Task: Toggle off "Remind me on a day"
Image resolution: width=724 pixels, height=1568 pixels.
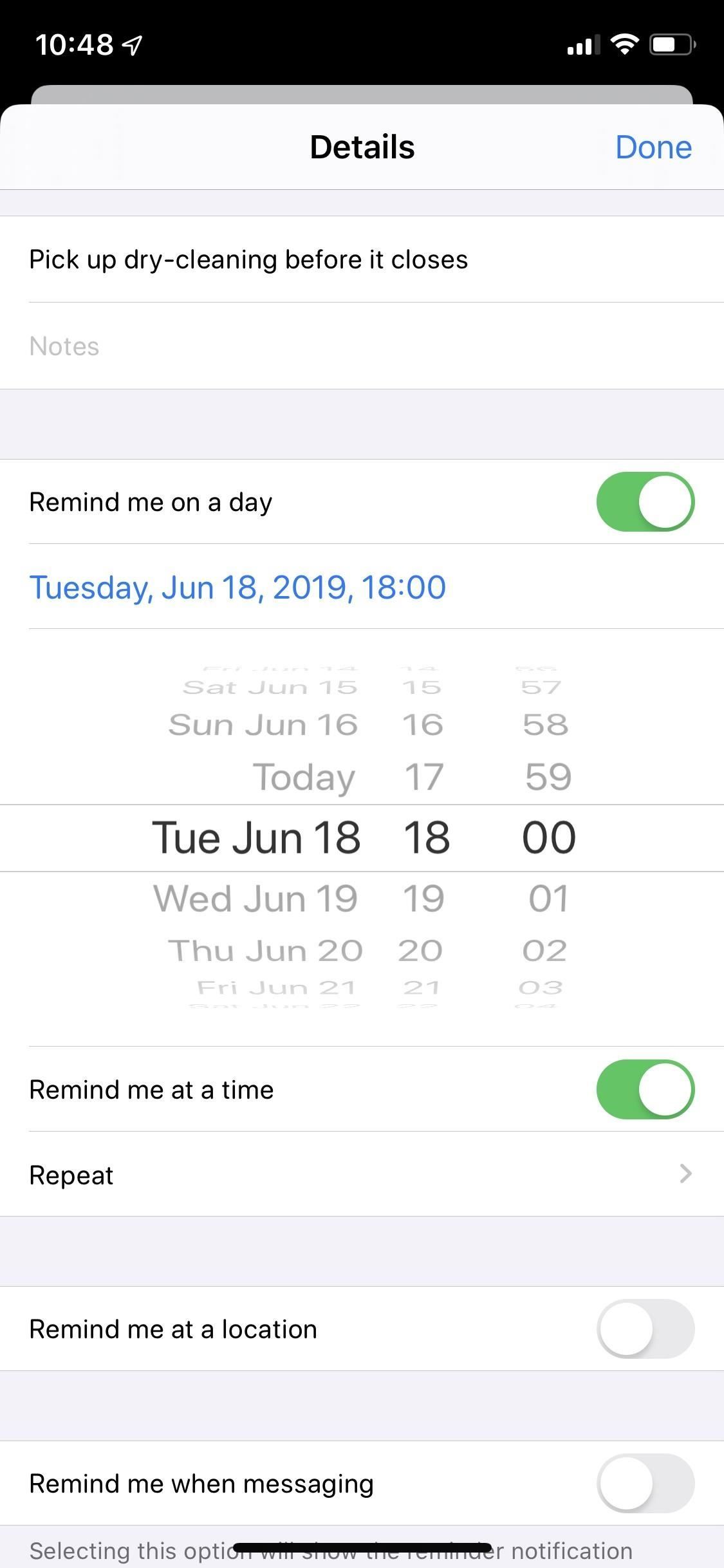Action: (x=645, y=501)
